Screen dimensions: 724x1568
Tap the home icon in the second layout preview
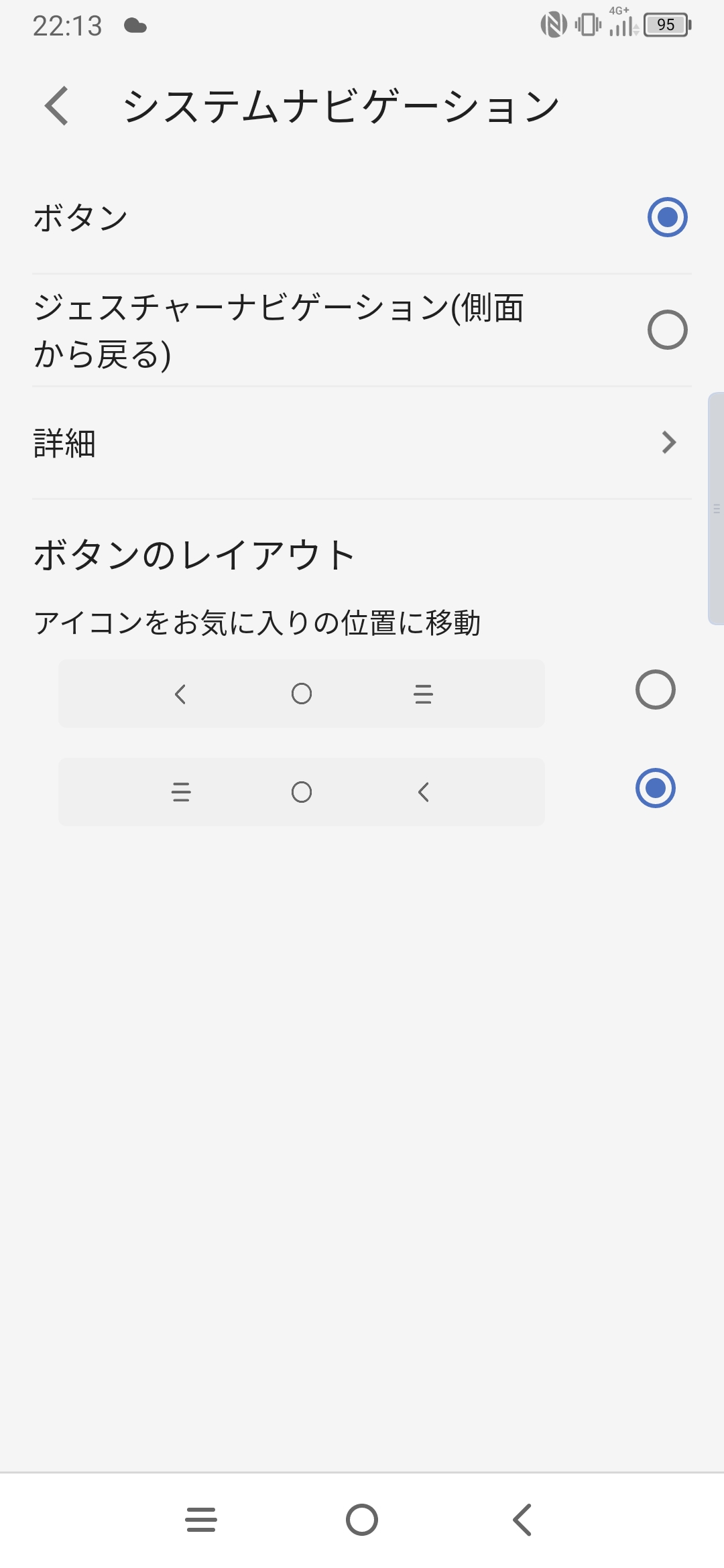(301, 792)
